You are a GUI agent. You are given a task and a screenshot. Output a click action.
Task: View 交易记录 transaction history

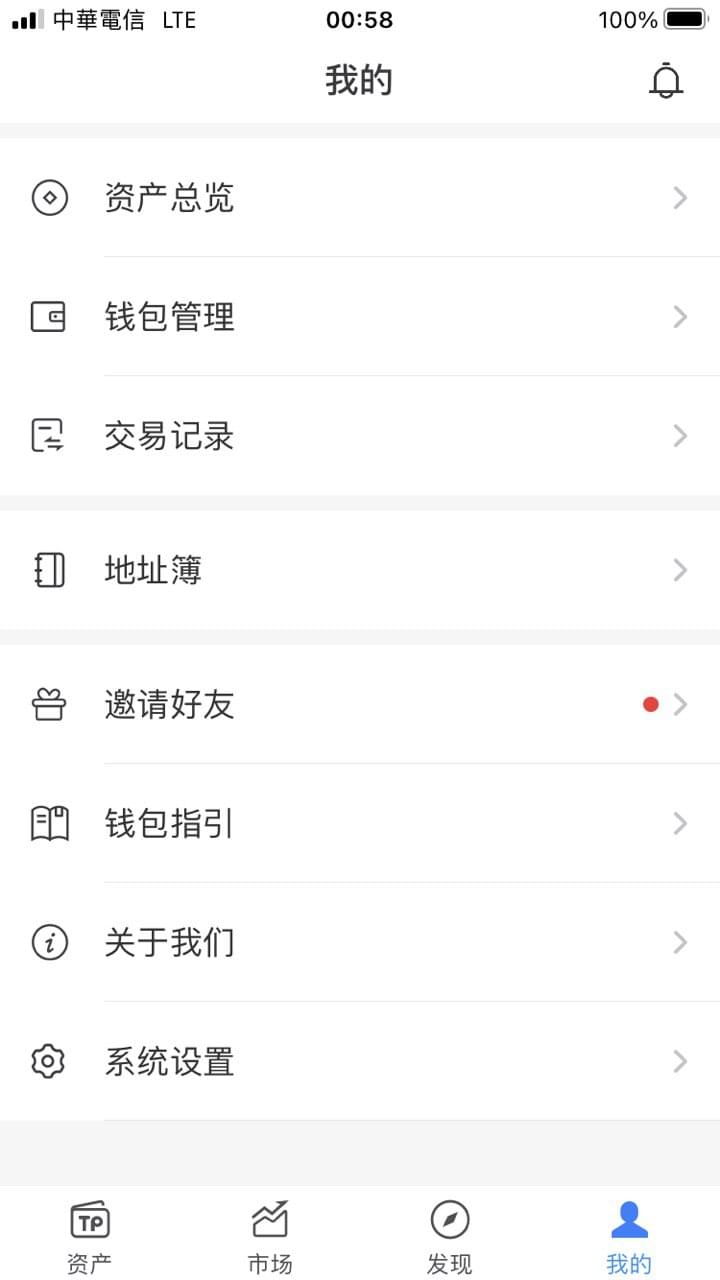(x=360, y=436)
